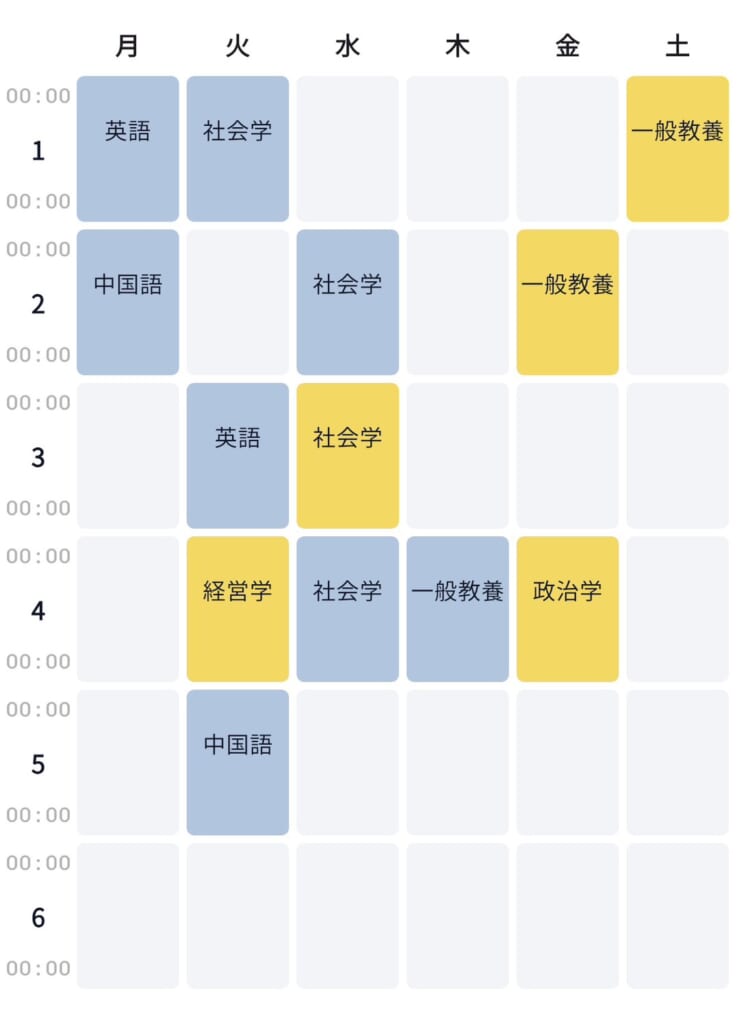Open the Monday period 1 英語 class
Viewport: 748px width, 1024px height.
(128, 148)
